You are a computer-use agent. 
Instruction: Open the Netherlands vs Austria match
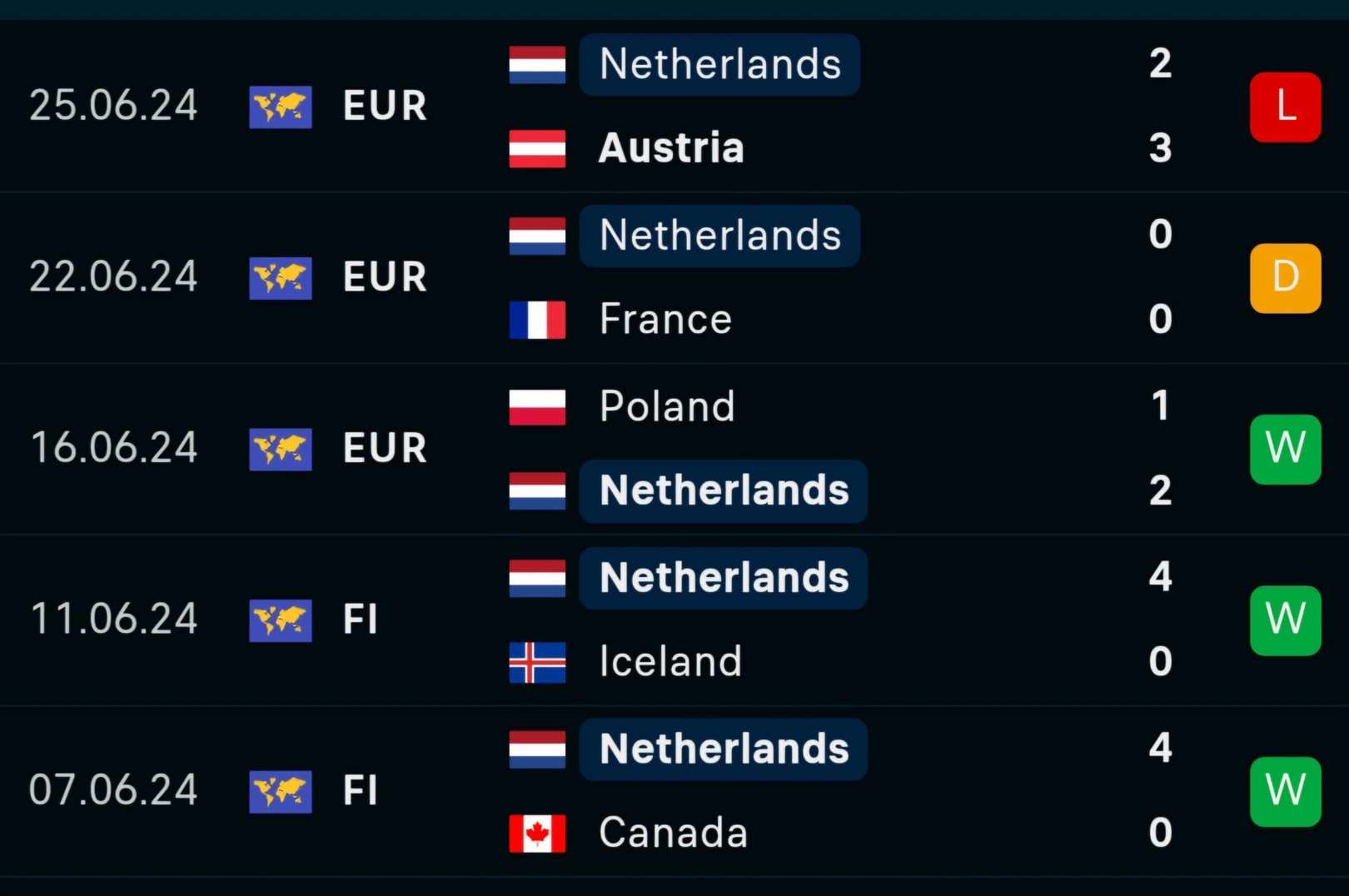[673, 107]
